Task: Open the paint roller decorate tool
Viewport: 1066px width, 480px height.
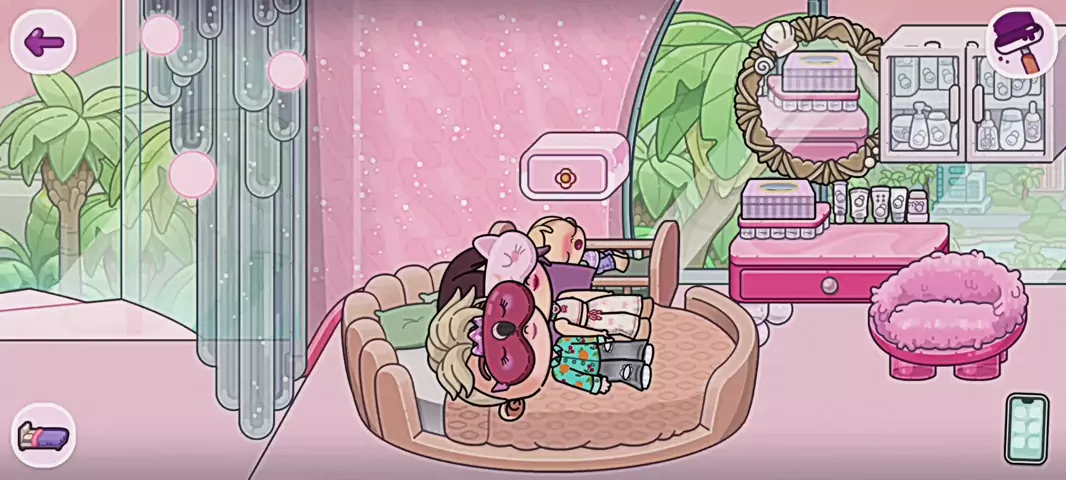Action: point(1020,42)
